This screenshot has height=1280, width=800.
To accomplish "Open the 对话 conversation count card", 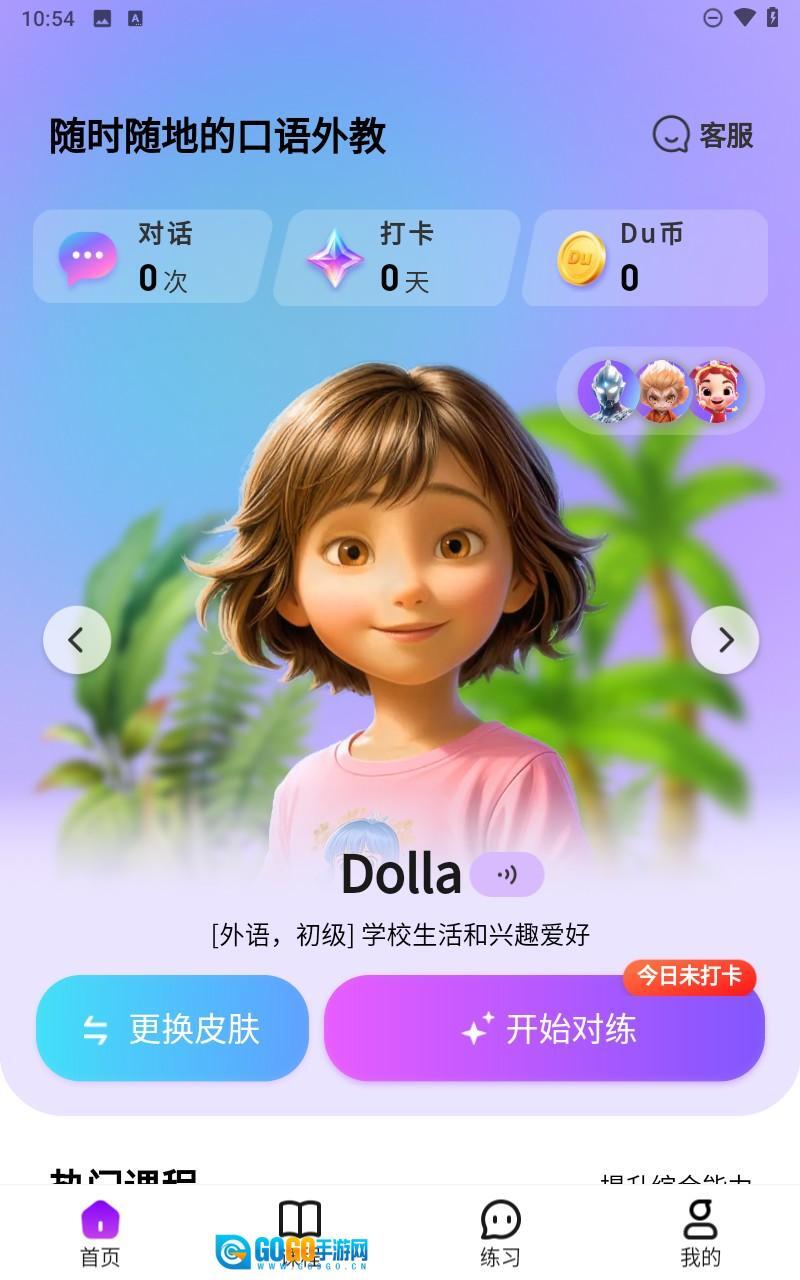I will (152, 257).
